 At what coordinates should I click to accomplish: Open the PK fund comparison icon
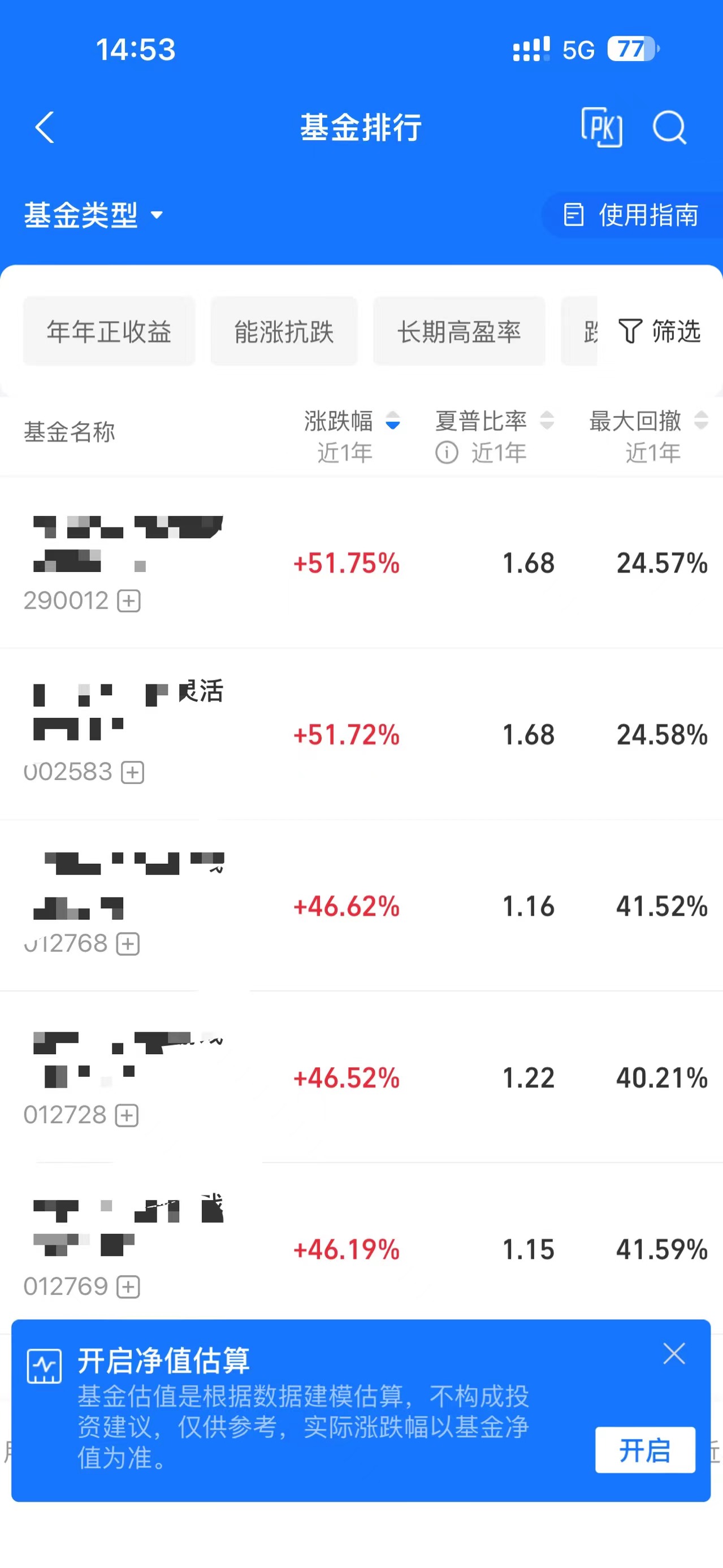point(603,128)
